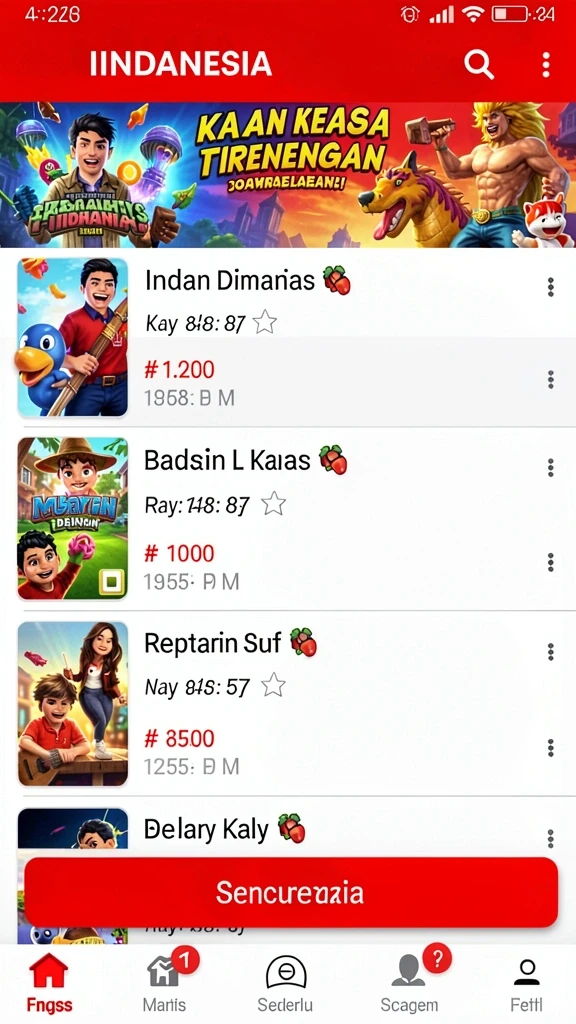The height and width of the screenshot is (1024, 576).
Task: Star the Reptarin Suf item
Action: click(x=273, y=686)
